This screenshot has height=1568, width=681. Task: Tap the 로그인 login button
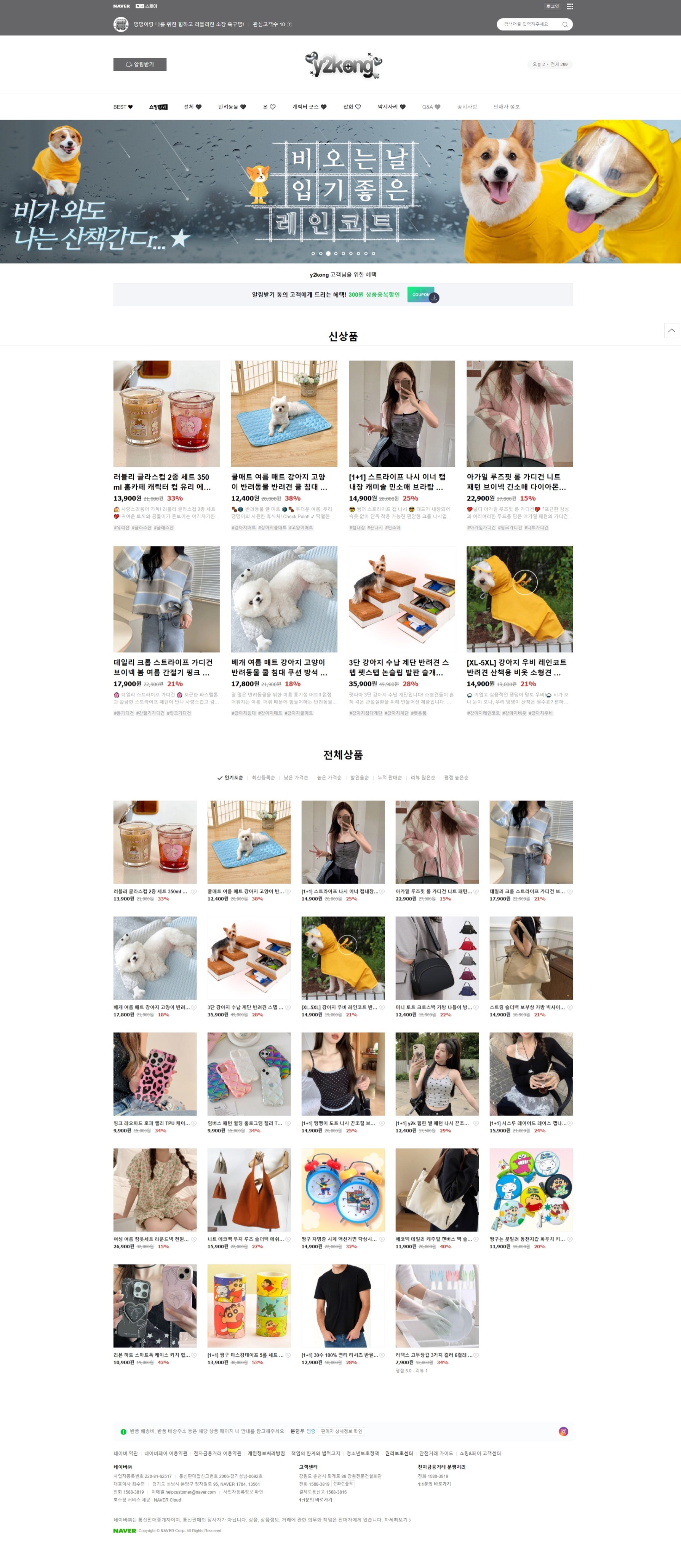coord(552,6)
